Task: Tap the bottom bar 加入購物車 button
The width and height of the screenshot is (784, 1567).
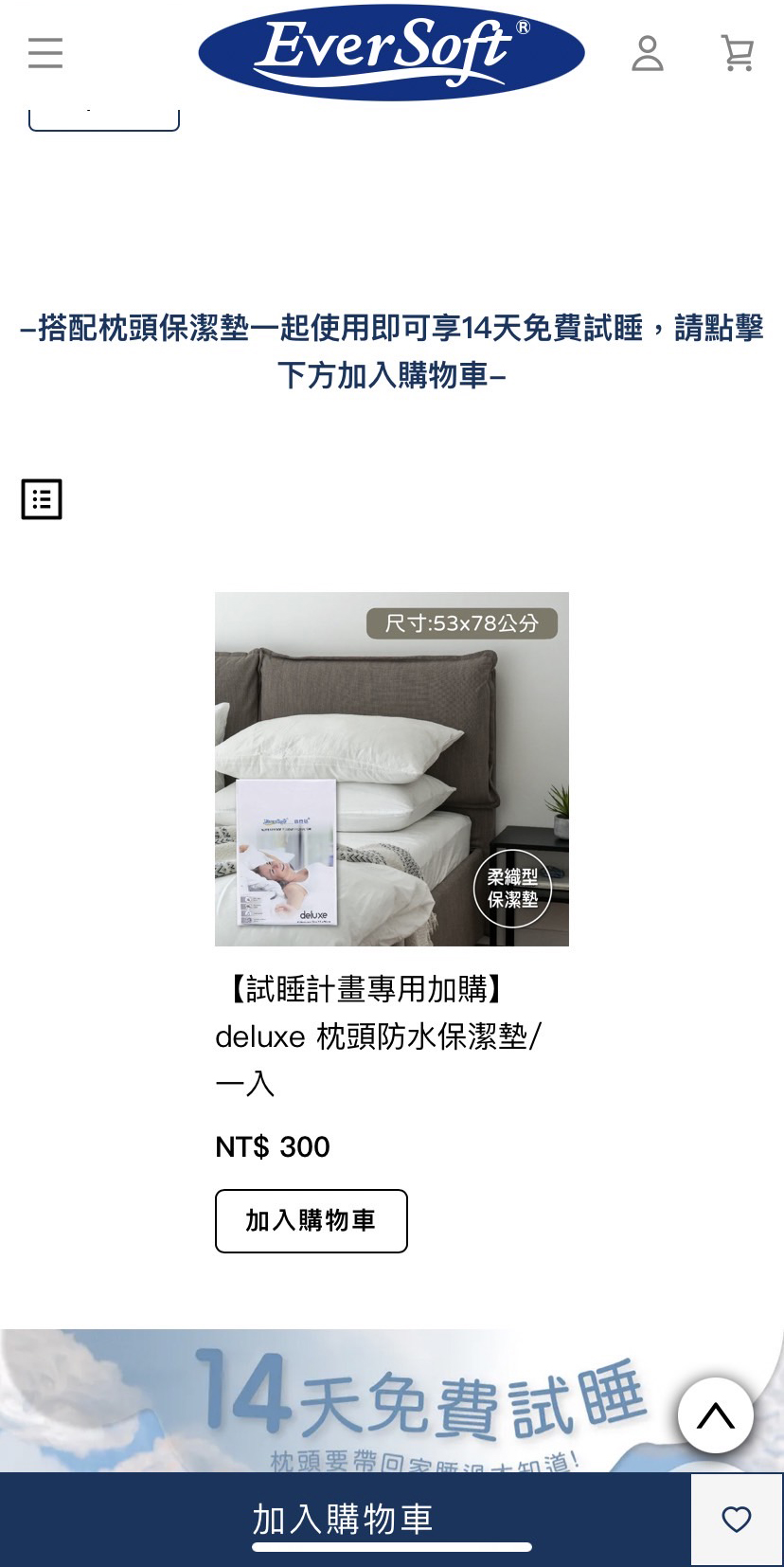Action: pos(345,1520)
